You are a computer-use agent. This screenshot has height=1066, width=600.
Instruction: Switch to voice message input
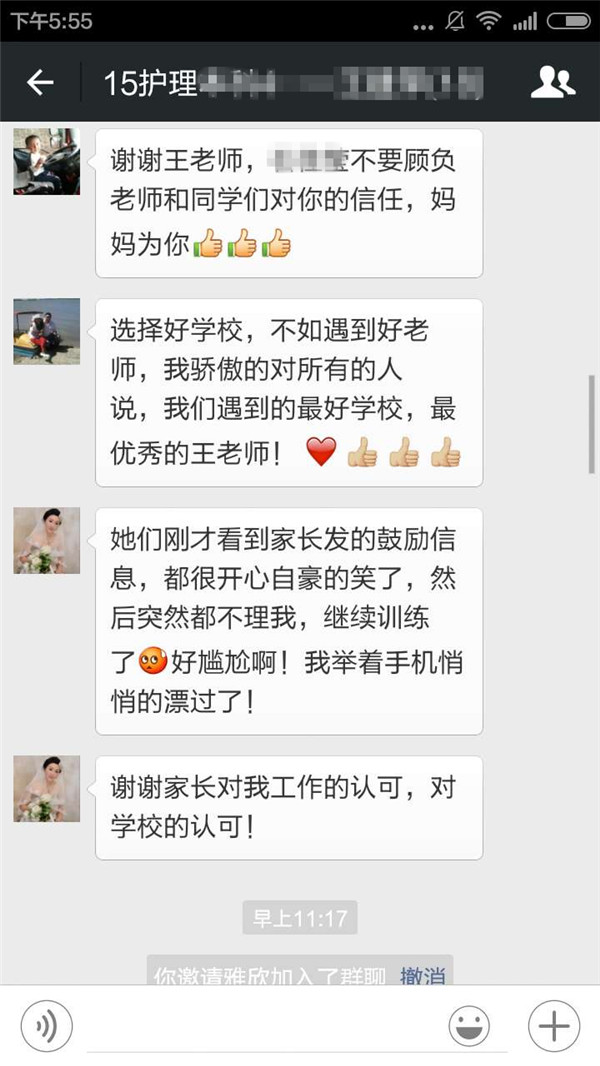pyautogui.click(x=47, y=1025)
